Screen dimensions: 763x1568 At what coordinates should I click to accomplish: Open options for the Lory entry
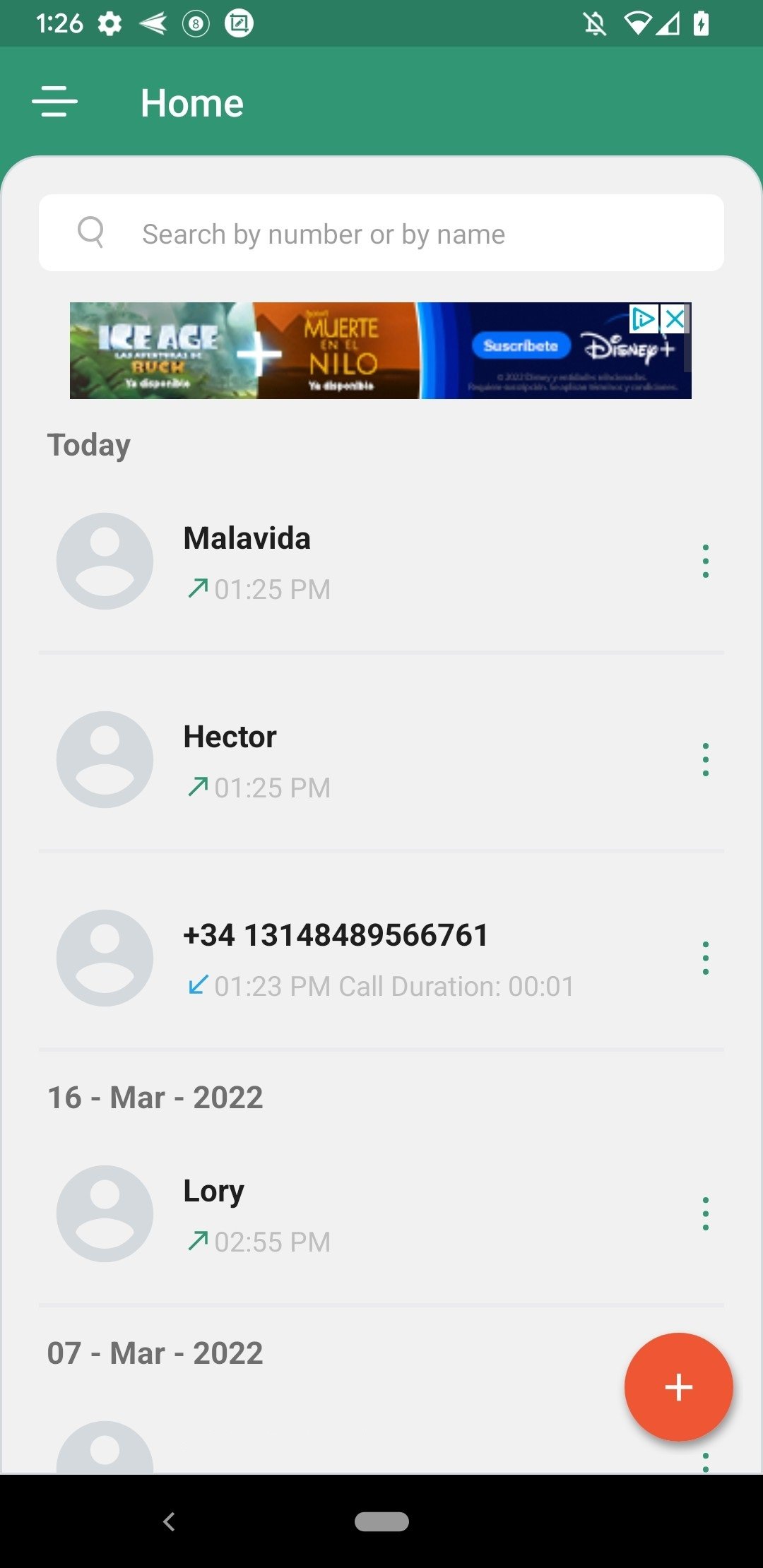705,1214
